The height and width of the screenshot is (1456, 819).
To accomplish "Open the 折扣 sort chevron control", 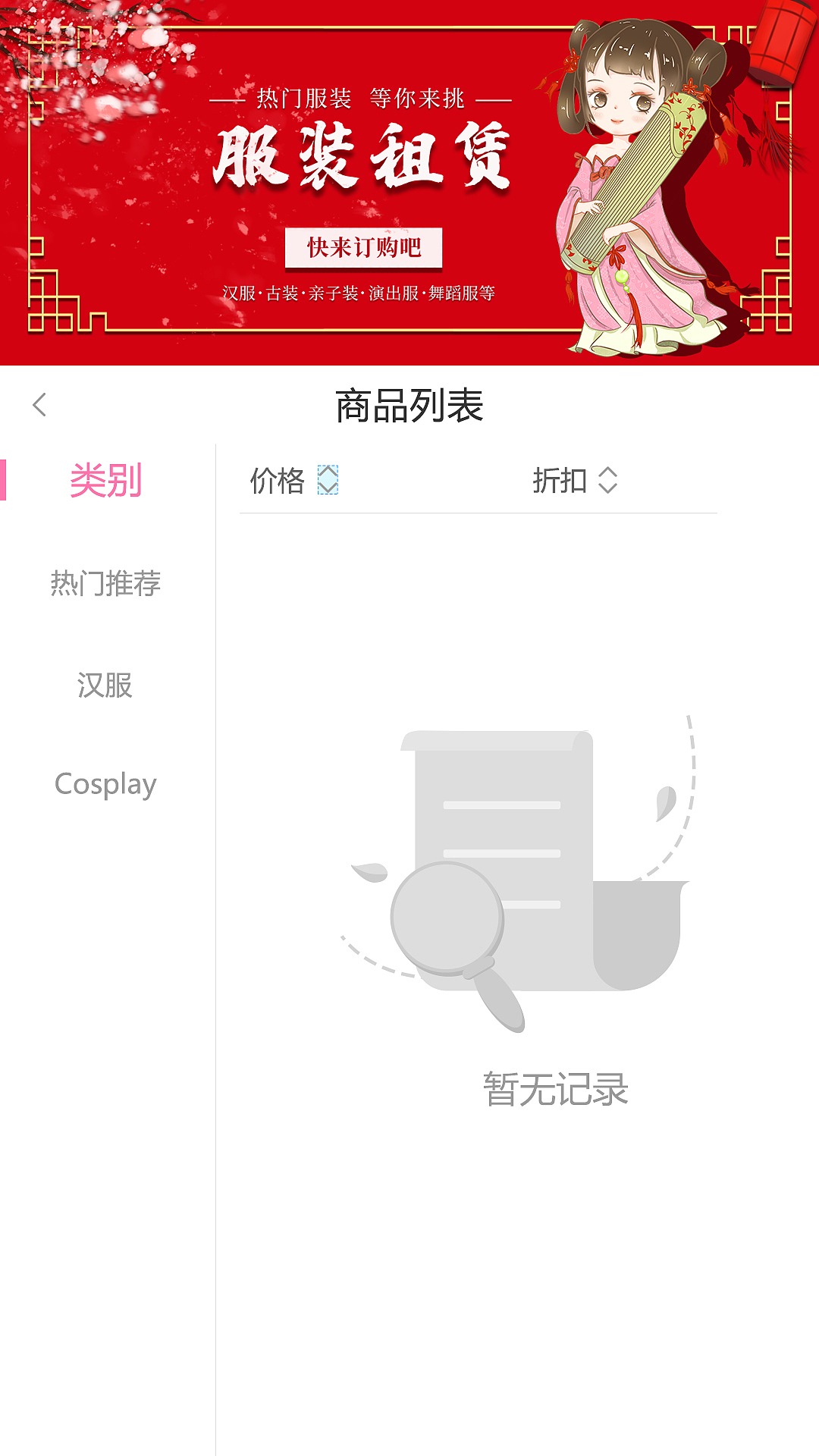I will (607, 479).
